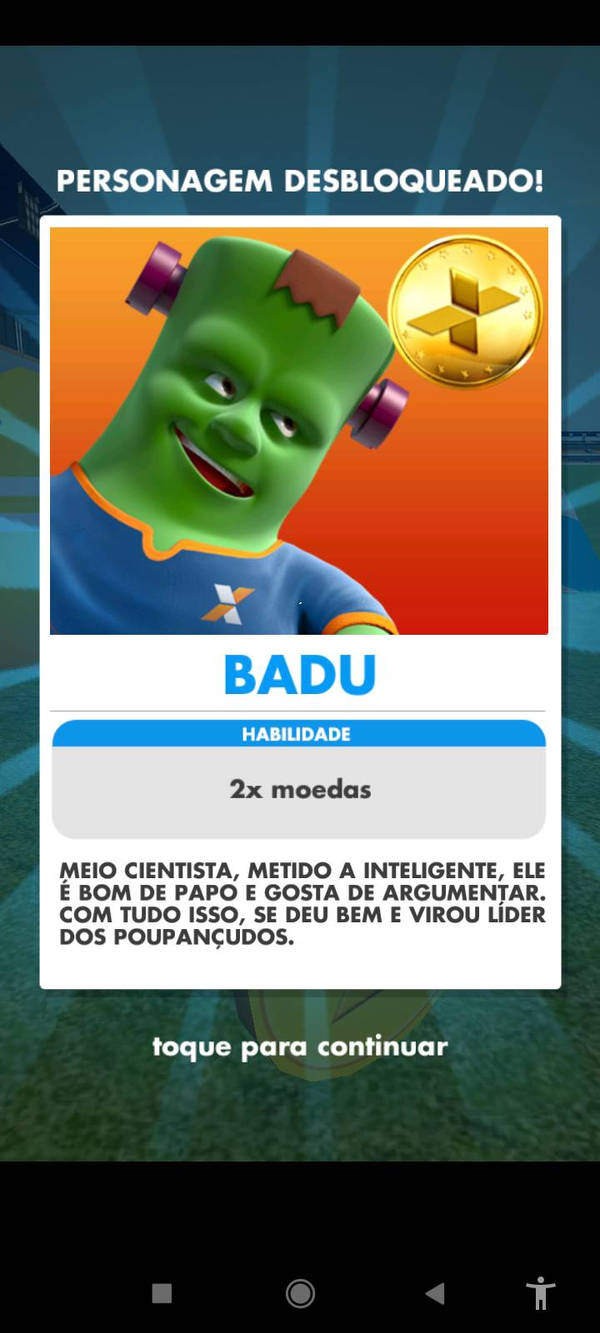Open the accessibility shortcut
Viewport: 600px width, 1333px height.
click(x=541, y=1293)
